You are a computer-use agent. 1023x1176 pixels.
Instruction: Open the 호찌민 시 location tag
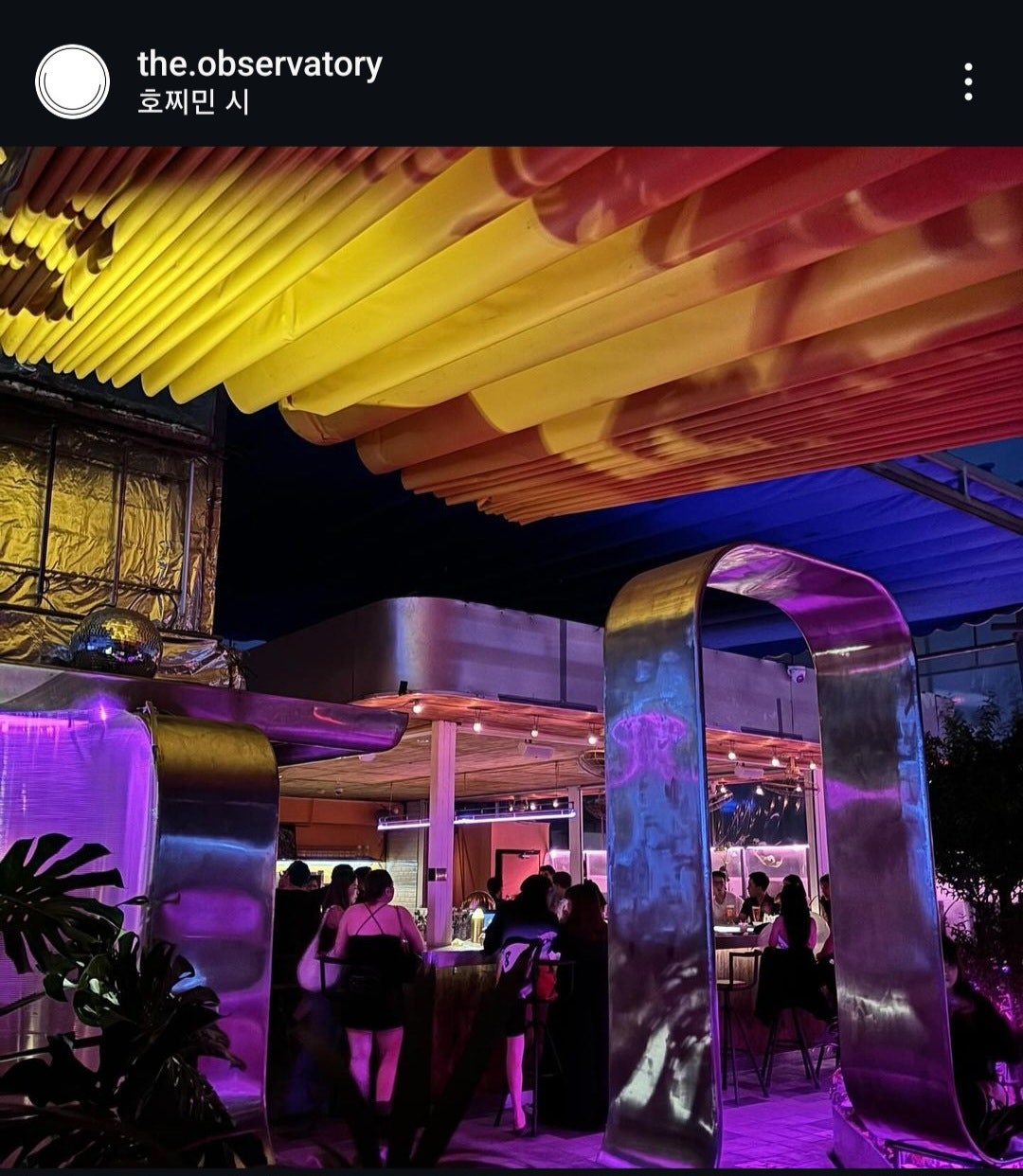(x=193, y=102)
